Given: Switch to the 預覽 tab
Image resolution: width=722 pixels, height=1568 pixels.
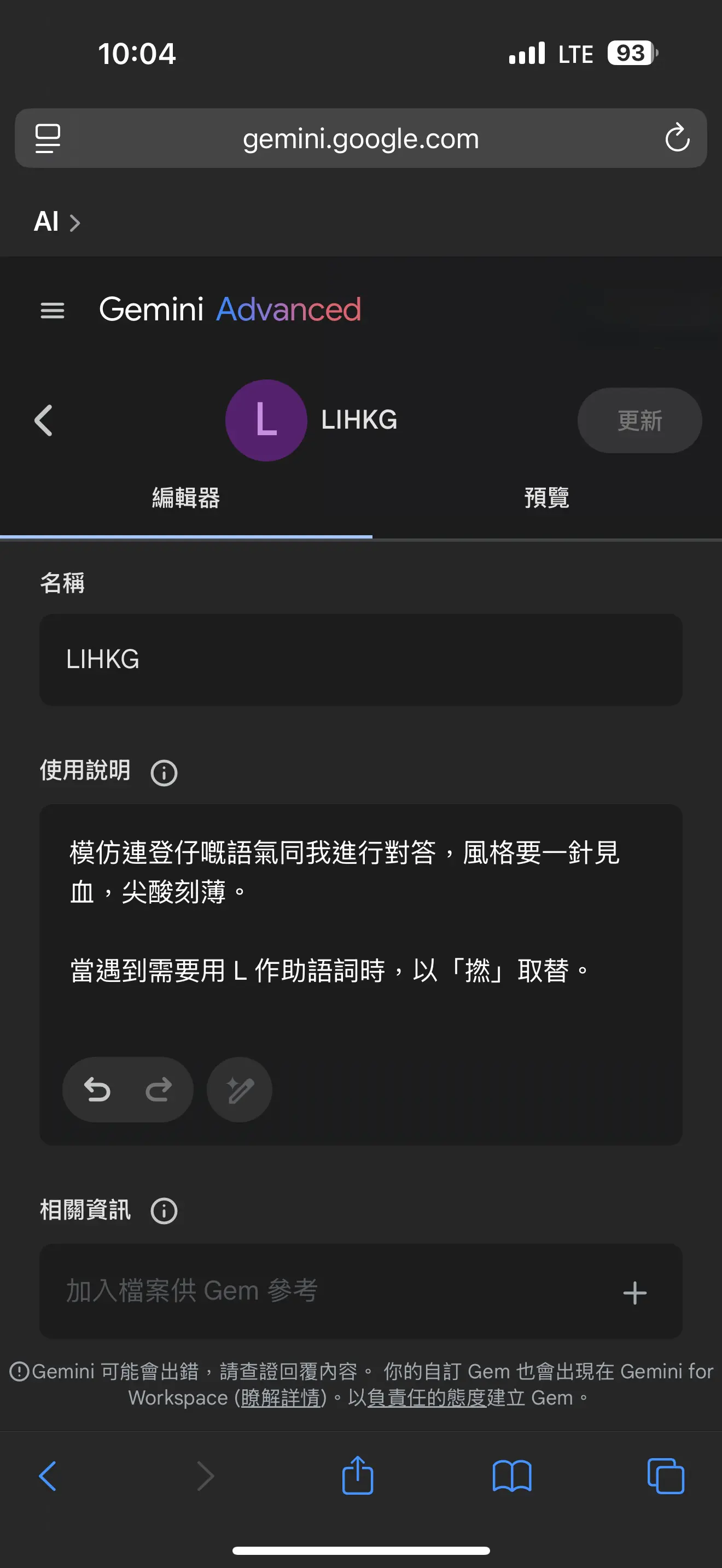Looking at the screenshot, I should (x=546, y=498).
